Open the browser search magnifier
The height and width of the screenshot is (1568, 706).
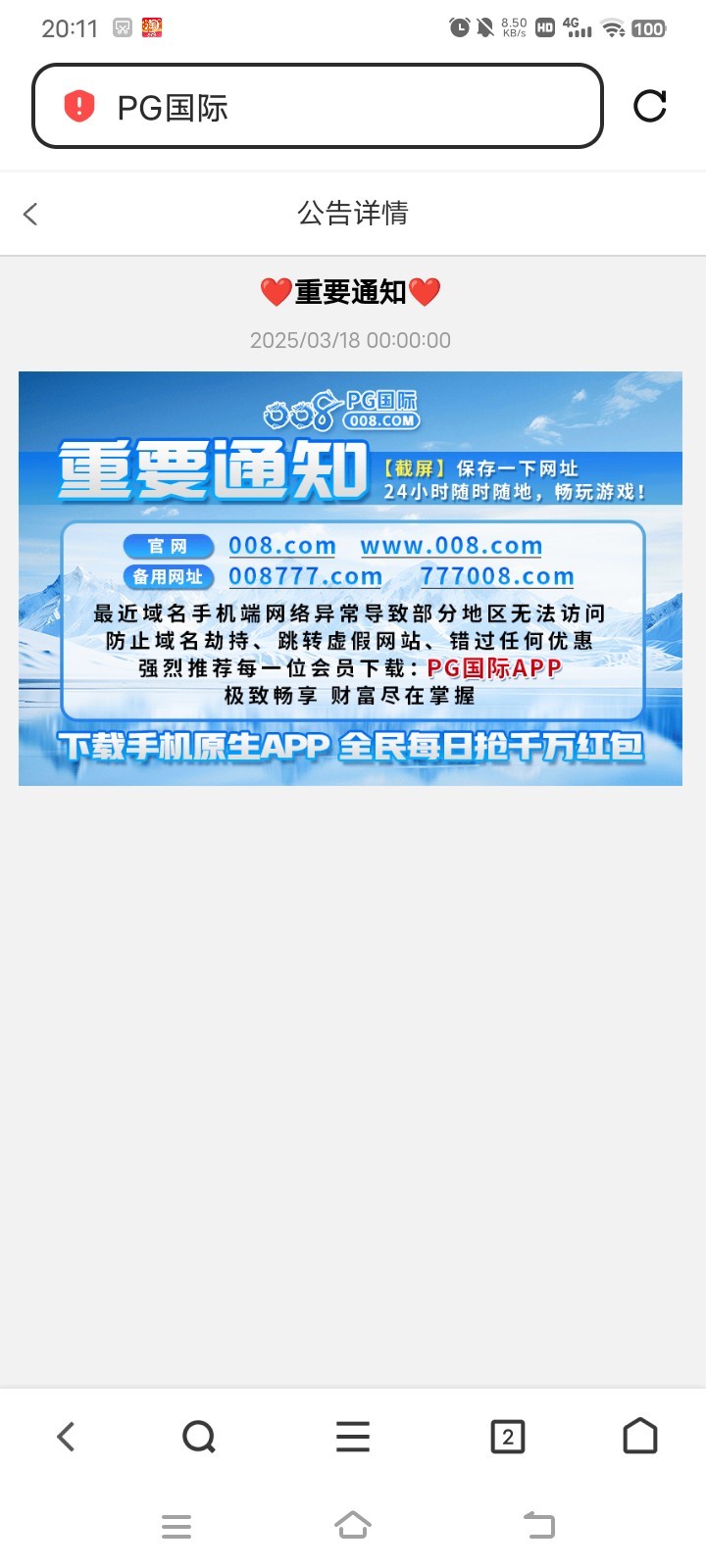tap(199, 1437)
